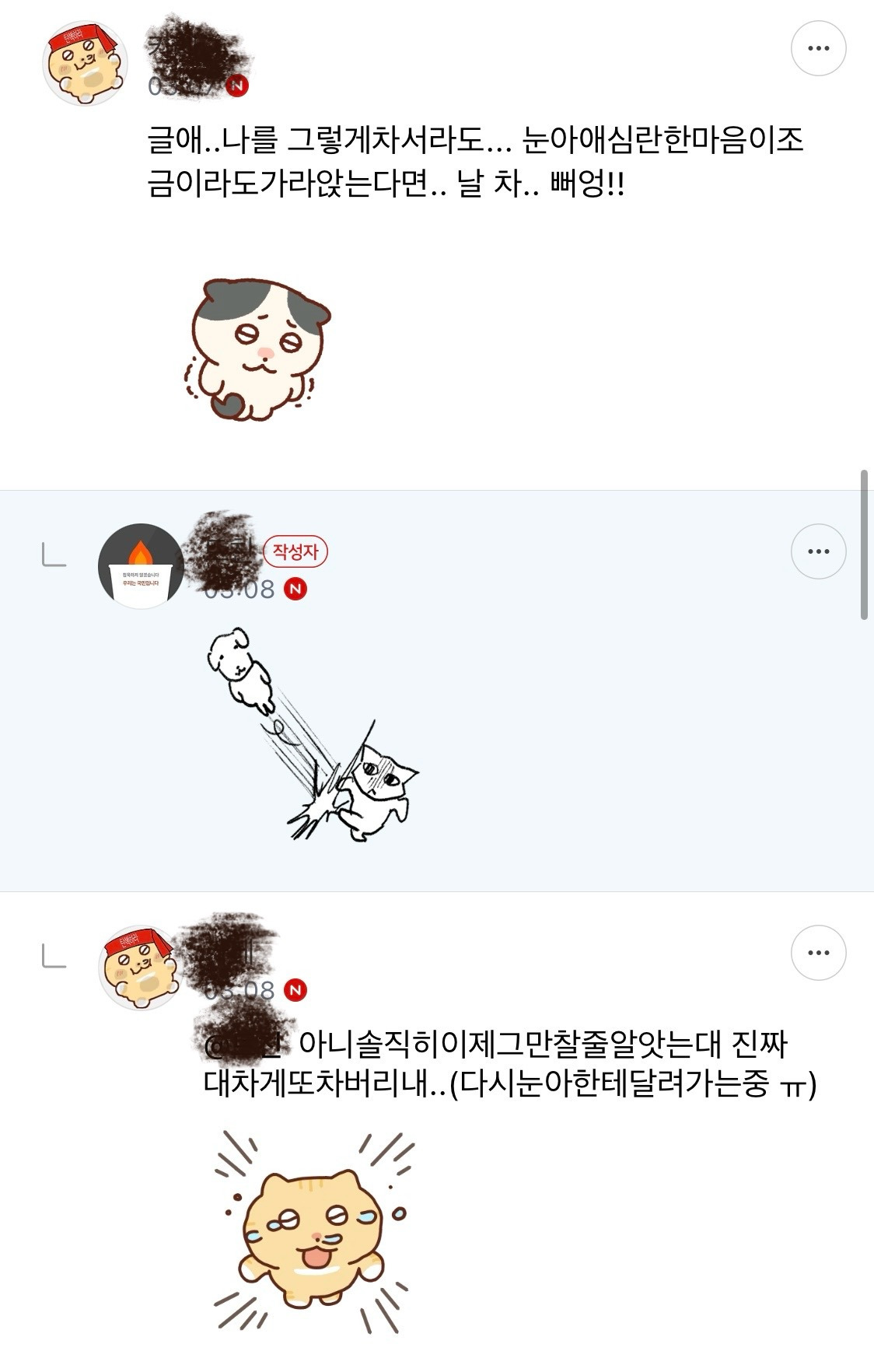This screenshot has width=874, height=1372.
Task: Open options menu for the '글애..나를' comment
Action: [x=818, y=48]
